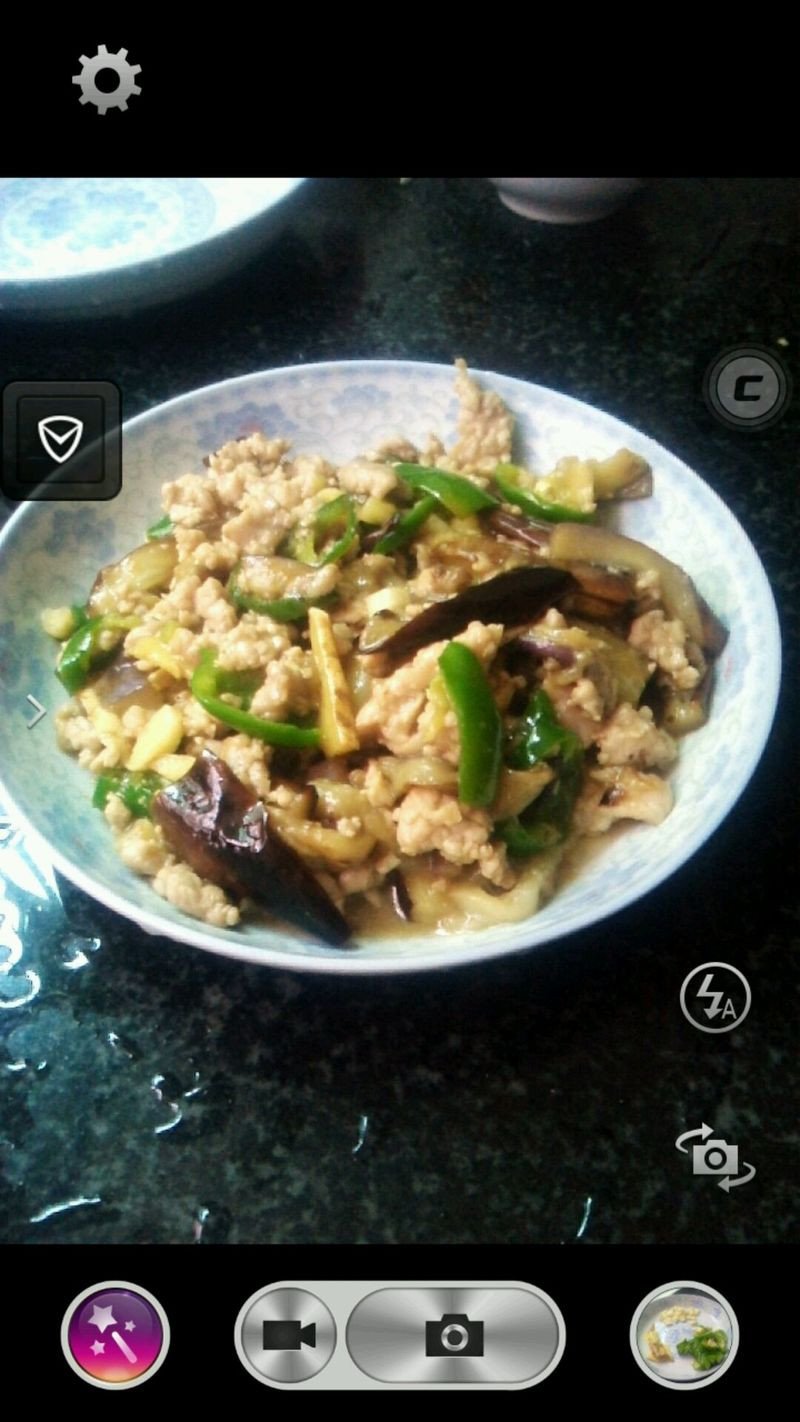Image resolution: width=800 pixels, height=1422 pixels.
Task: Switch to video recording mode
Action: 288,1335
